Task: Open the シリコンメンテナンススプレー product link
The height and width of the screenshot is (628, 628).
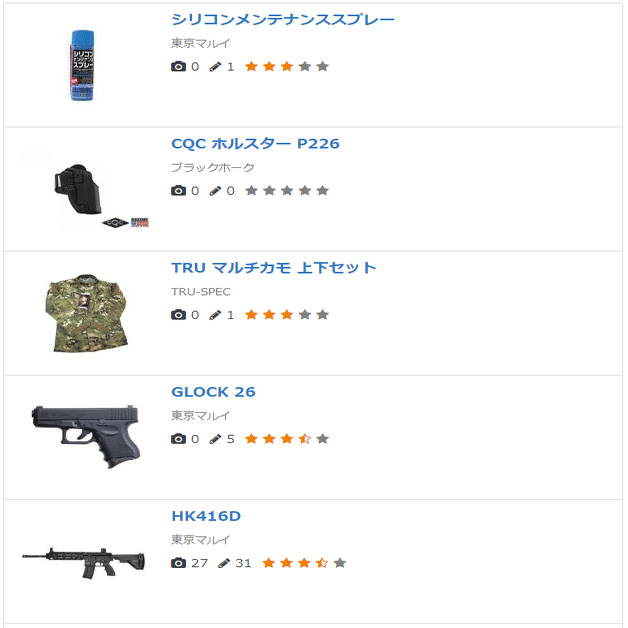Action: tap(283, 19)
